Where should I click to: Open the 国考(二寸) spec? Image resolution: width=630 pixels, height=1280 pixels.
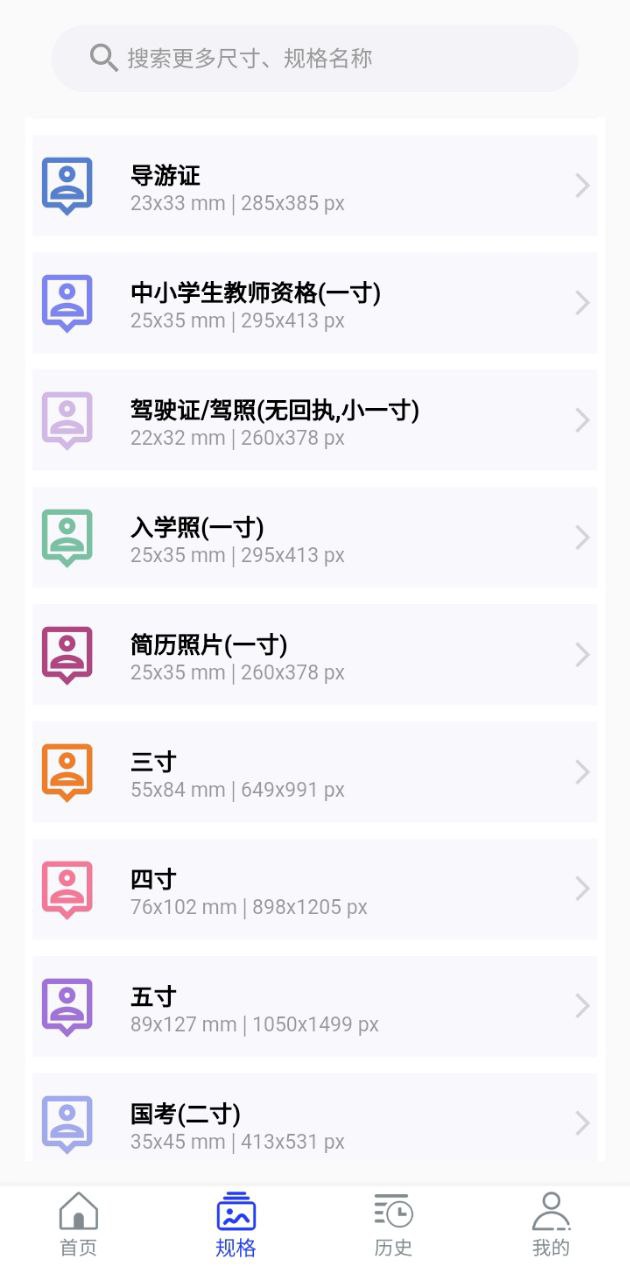[315, 1118]
